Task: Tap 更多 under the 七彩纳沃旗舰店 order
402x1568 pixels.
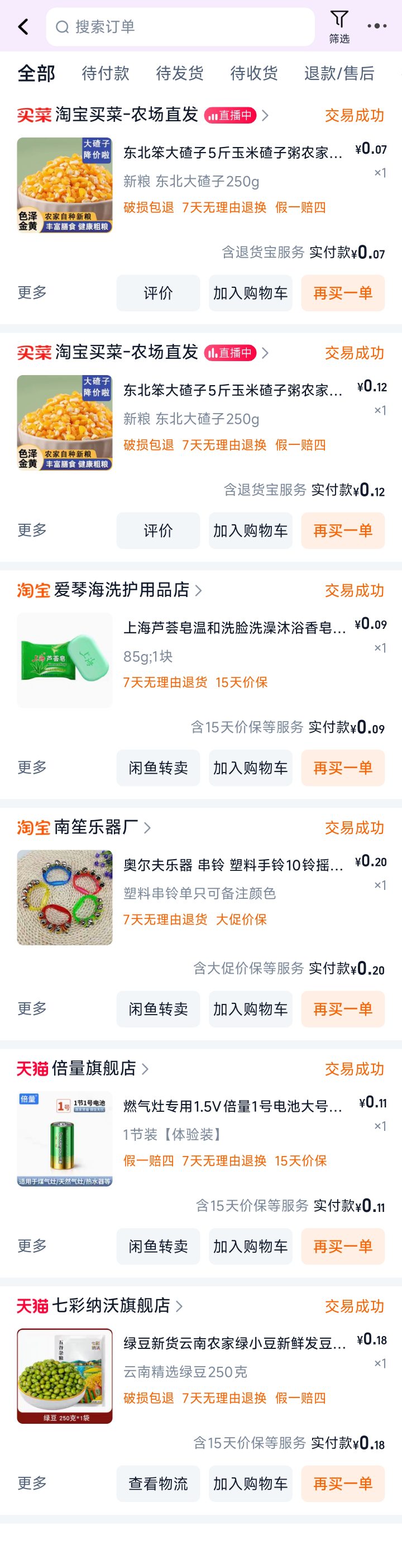Action: pos(32,1483)
